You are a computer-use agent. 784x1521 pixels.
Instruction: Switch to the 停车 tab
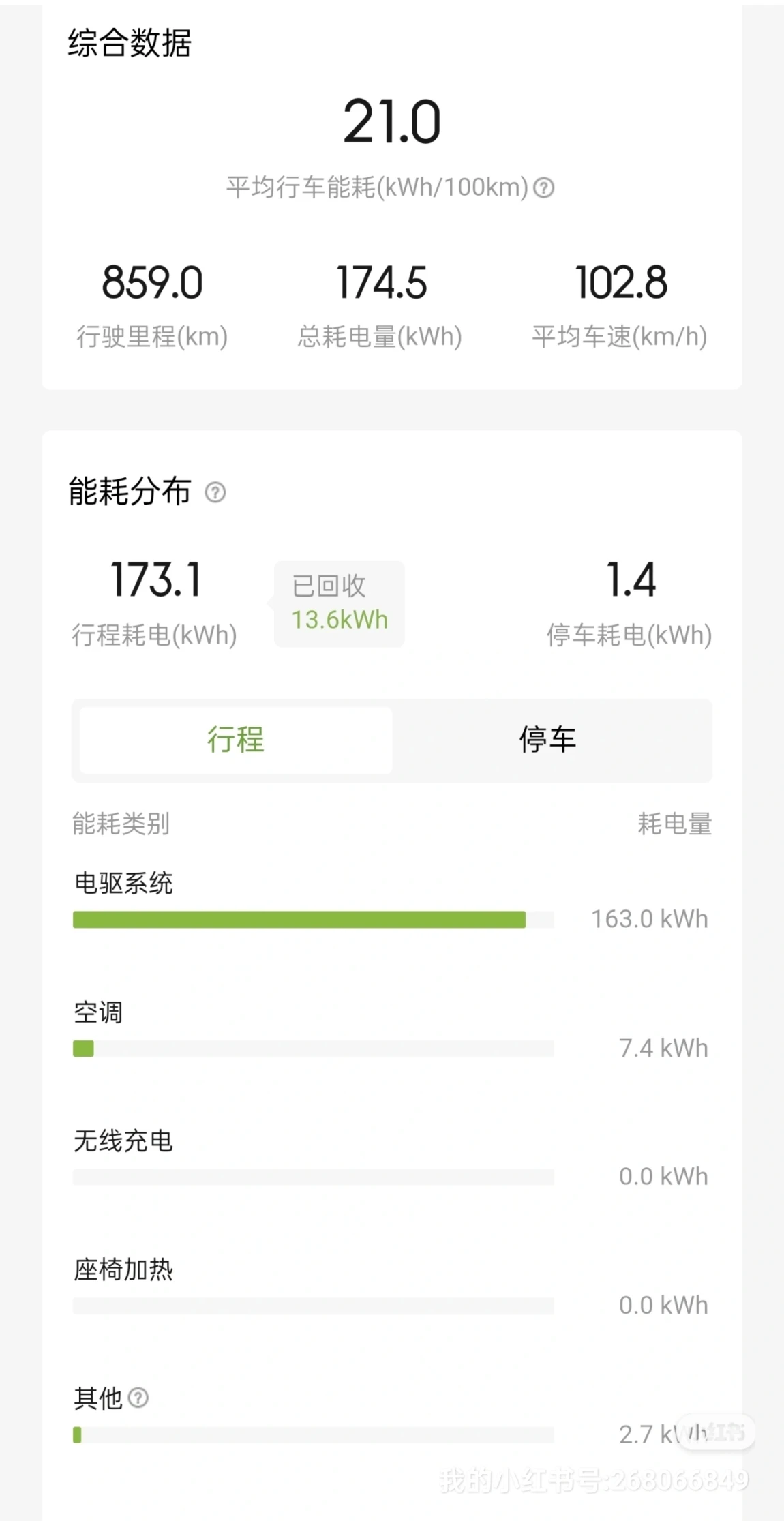(x=548, y=740)
